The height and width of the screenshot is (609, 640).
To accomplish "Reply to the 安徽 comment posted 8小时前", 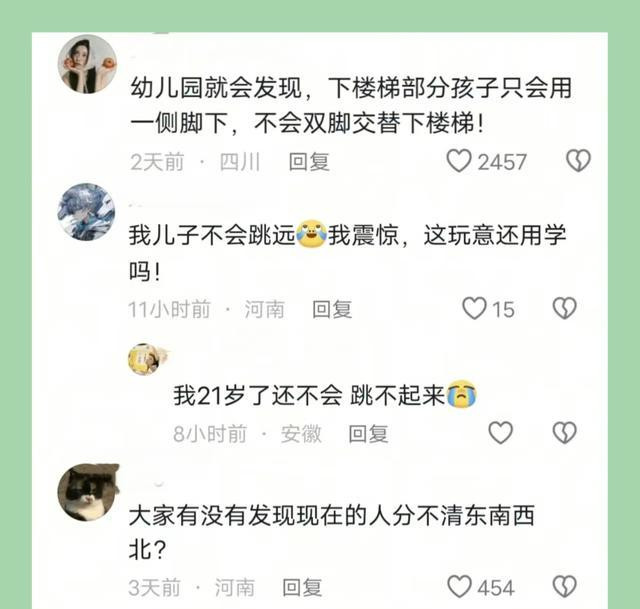I will point(368,434).
